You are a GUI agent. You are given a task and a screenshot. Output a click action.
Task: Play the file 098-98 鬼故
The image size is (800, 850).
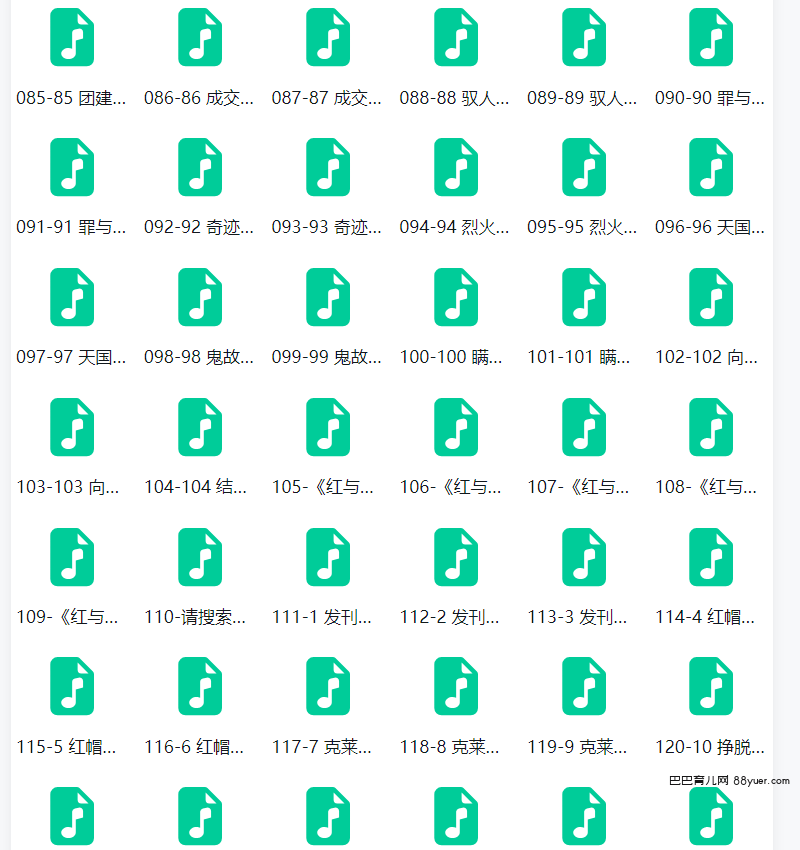[200, 297]
